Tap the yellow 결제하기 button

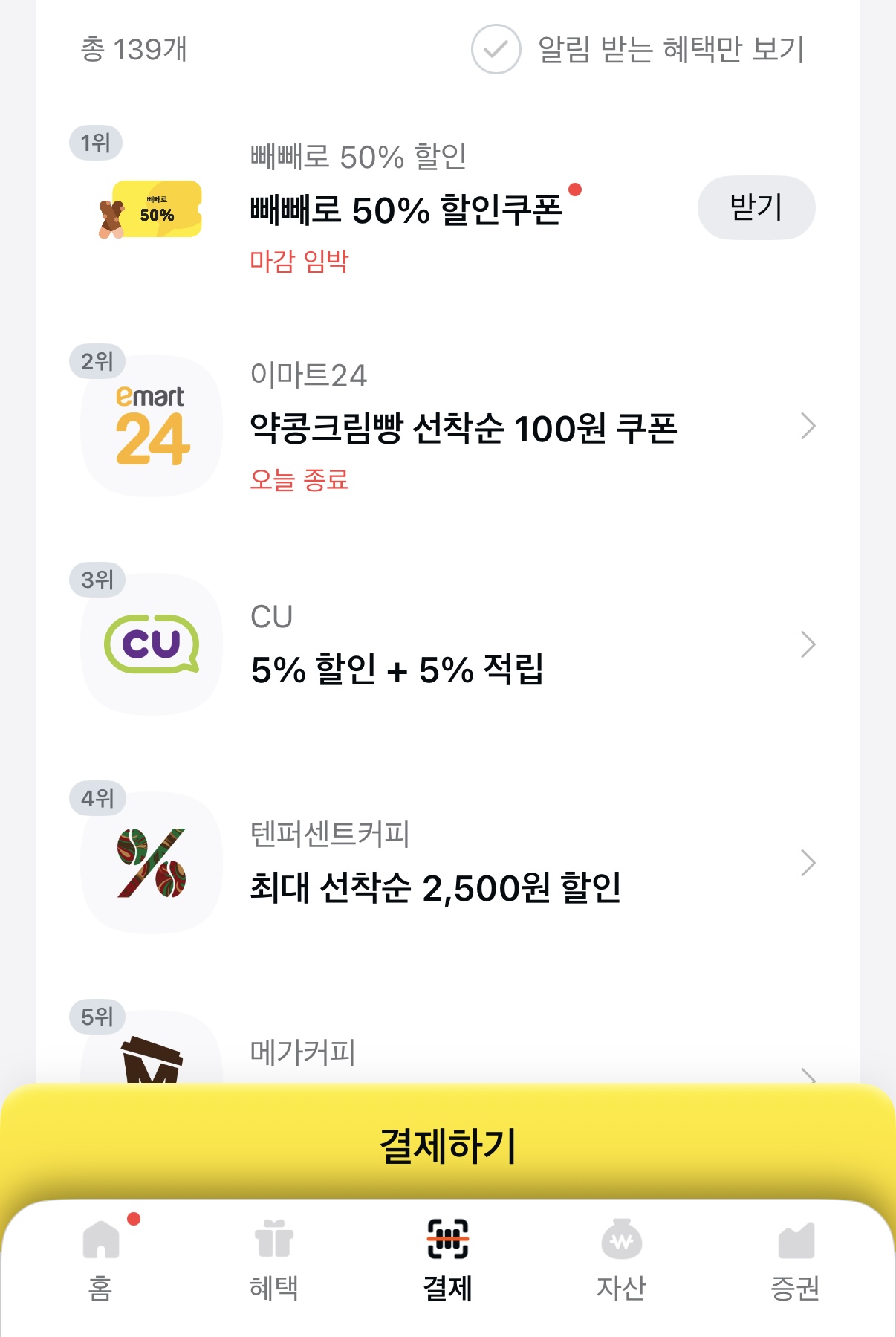(447, 1145)
